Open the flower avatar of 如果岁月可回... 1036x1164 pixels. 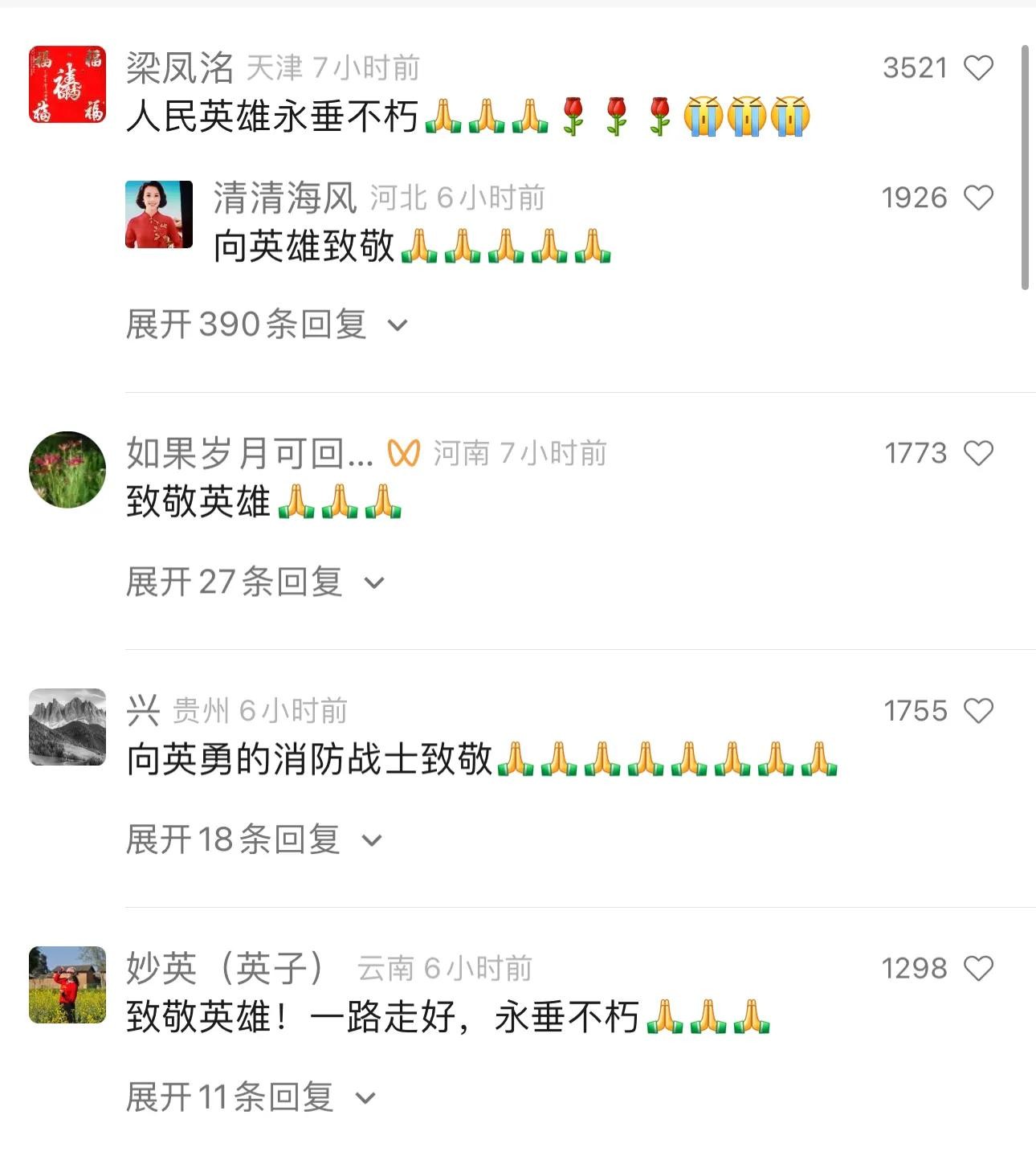click(x=67, y=470)
